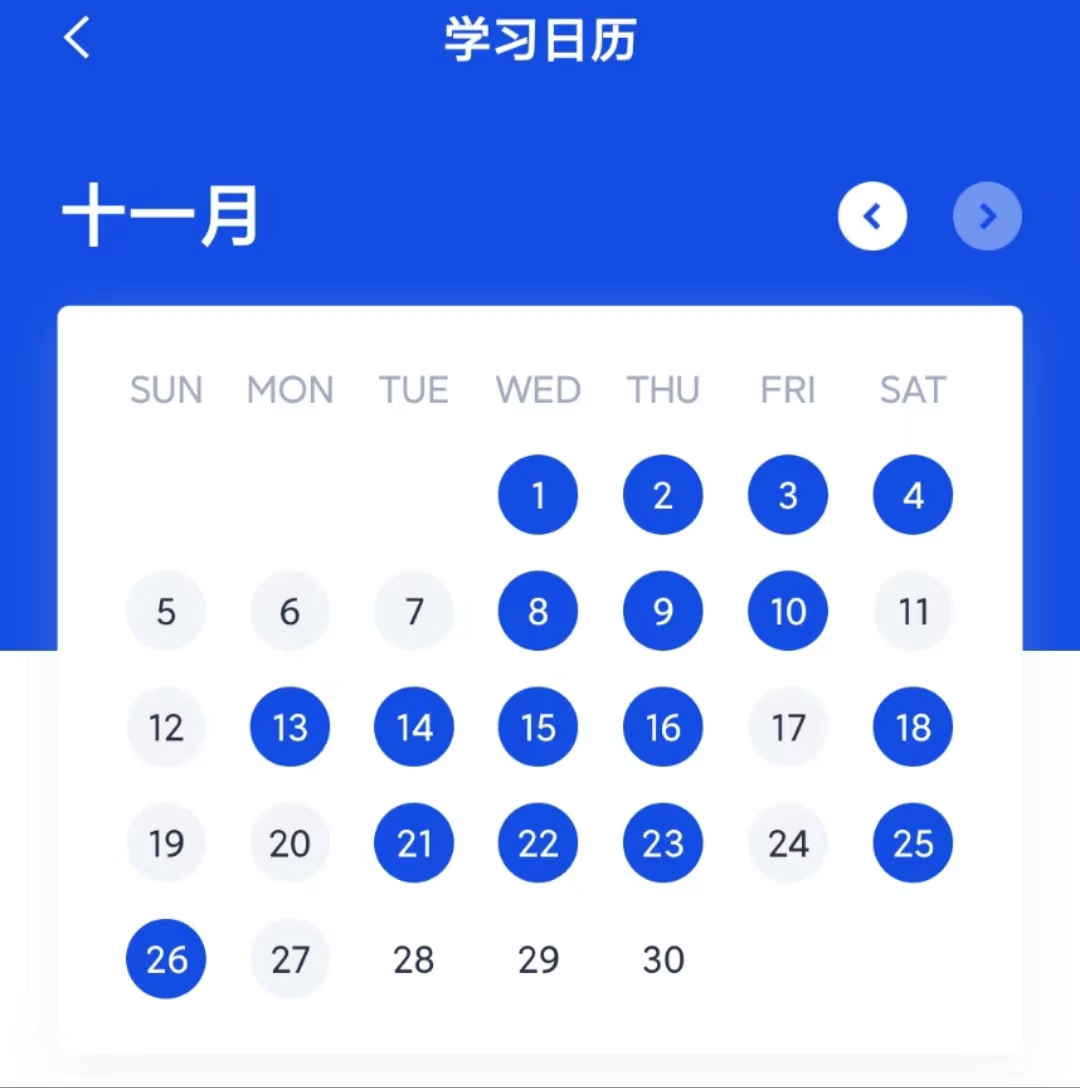The image size is (1080, 1088).
Task: Pick November 20
Action: (x=290, y=843)
